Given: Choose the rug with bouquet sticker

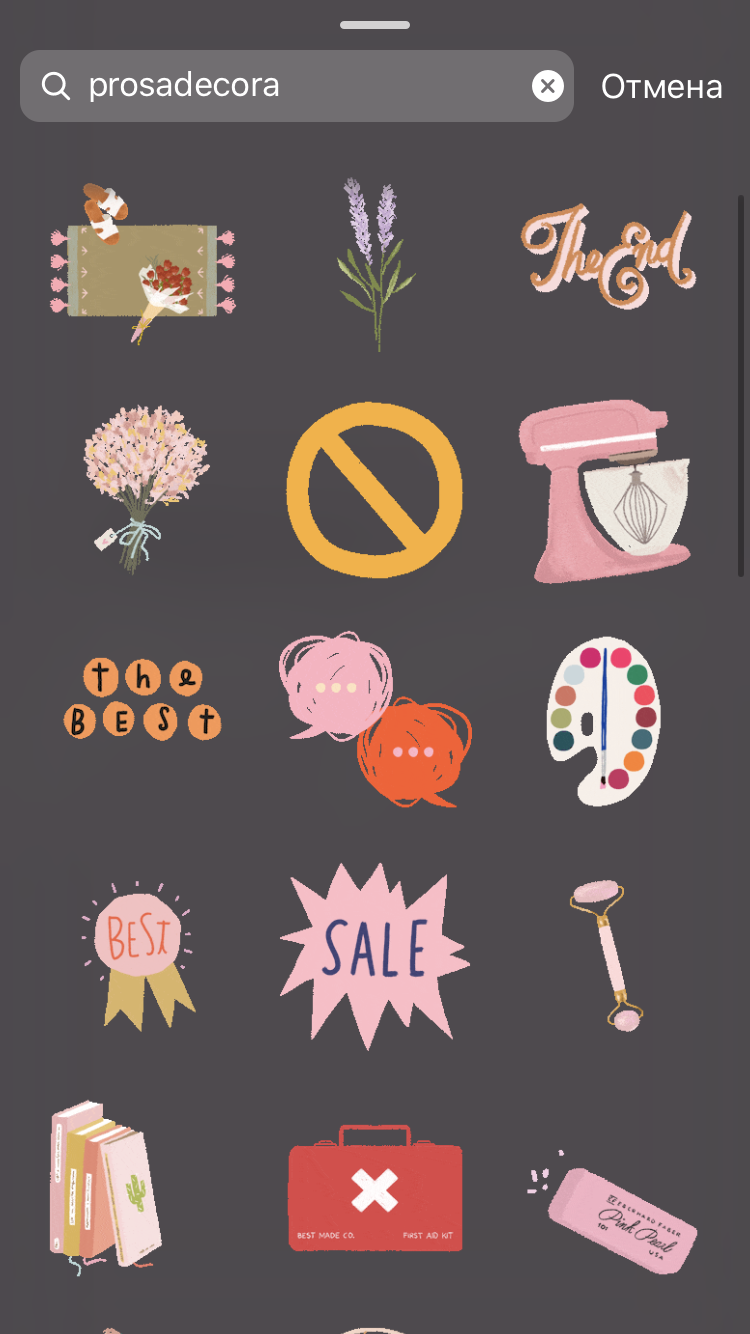Looking at the screenshot, I should pyautogui.click(x=142, y=262).
